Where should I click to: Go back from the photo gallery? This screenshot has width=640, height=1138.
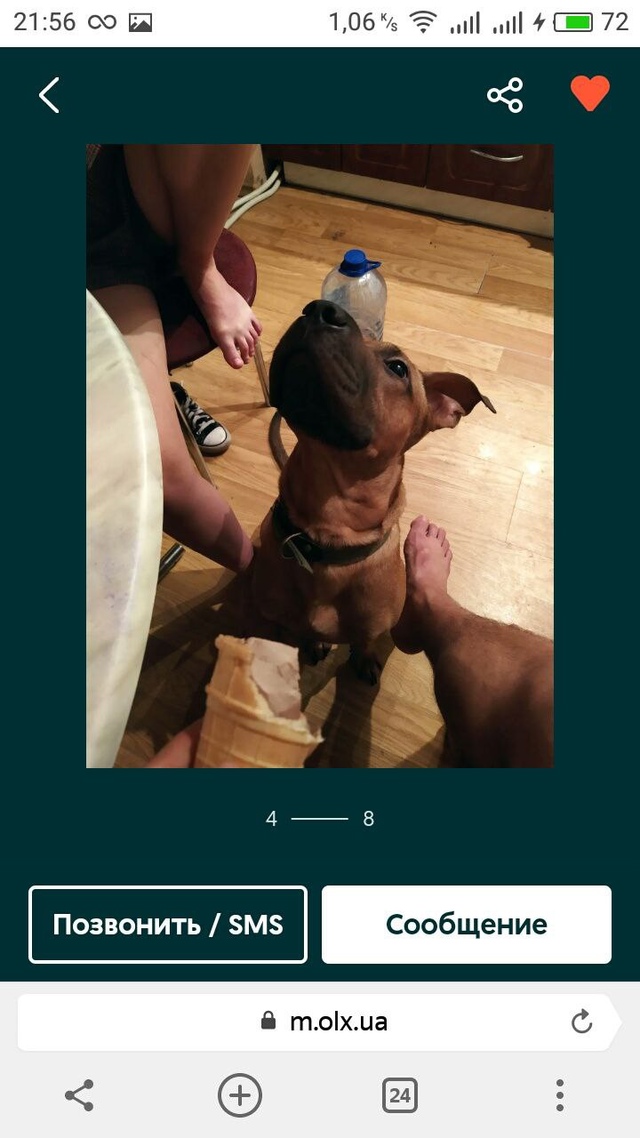(x=49, y=95)
